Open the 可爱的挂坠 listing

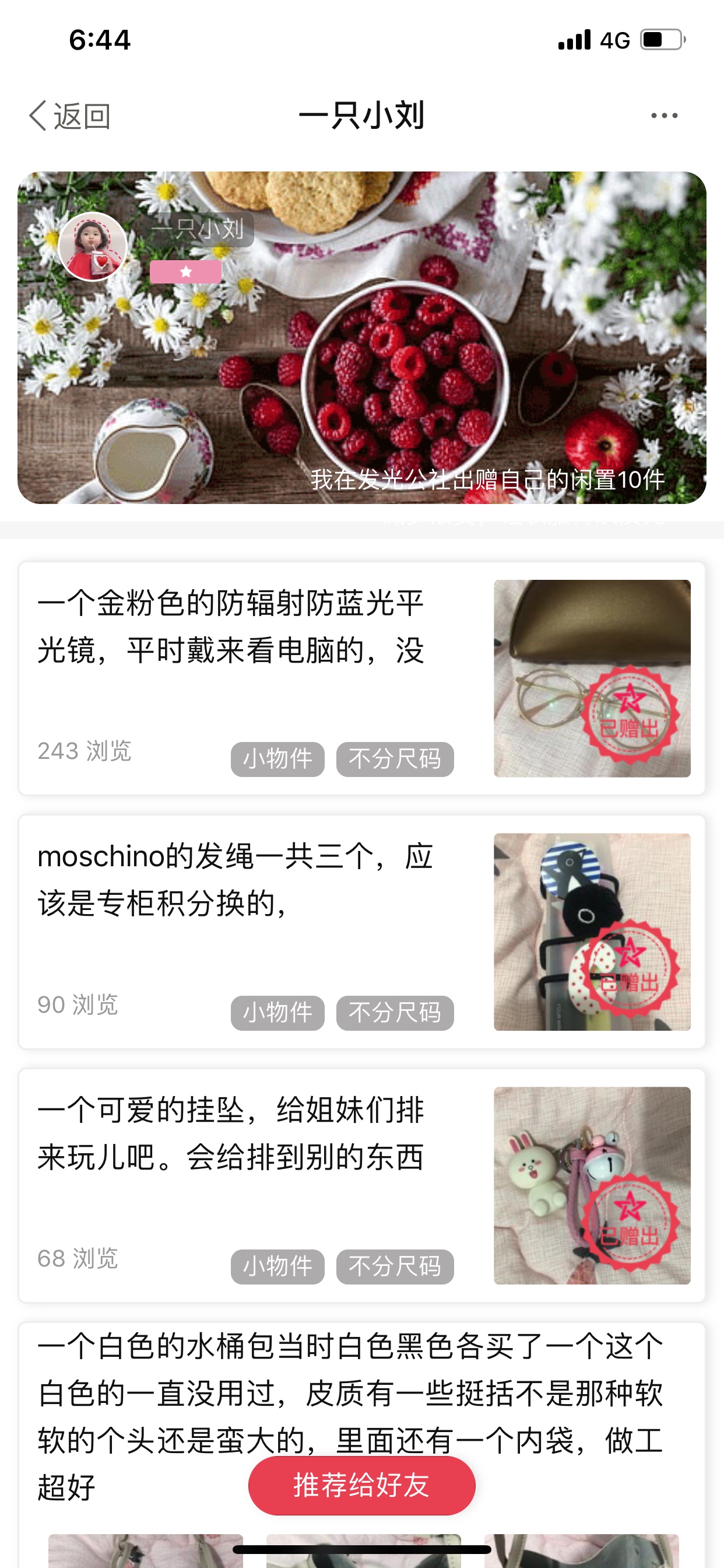point(361,1185)
